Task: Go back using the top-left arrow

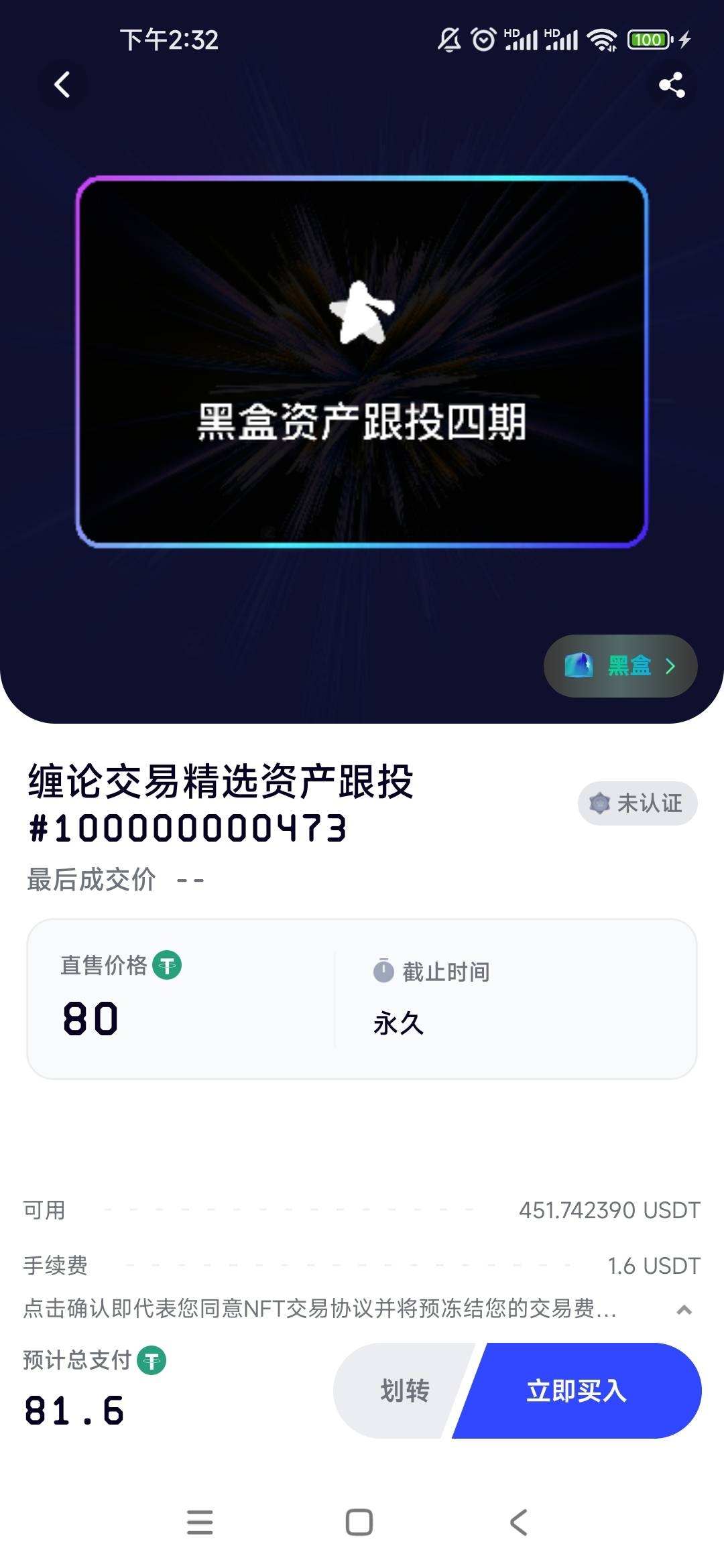Action: (62, 85)
